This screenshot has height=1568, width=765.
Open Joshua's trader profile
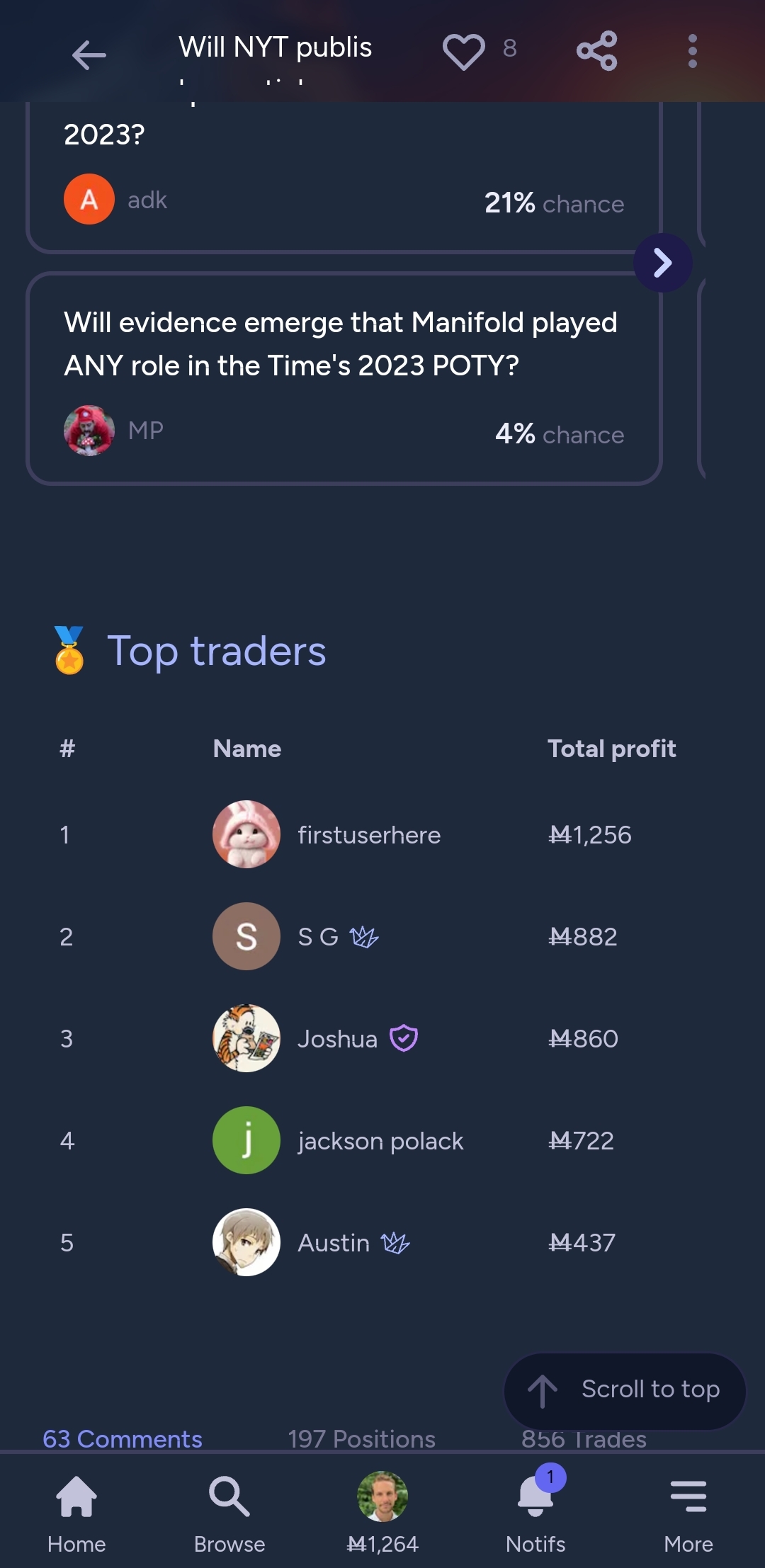point(337,1039)
